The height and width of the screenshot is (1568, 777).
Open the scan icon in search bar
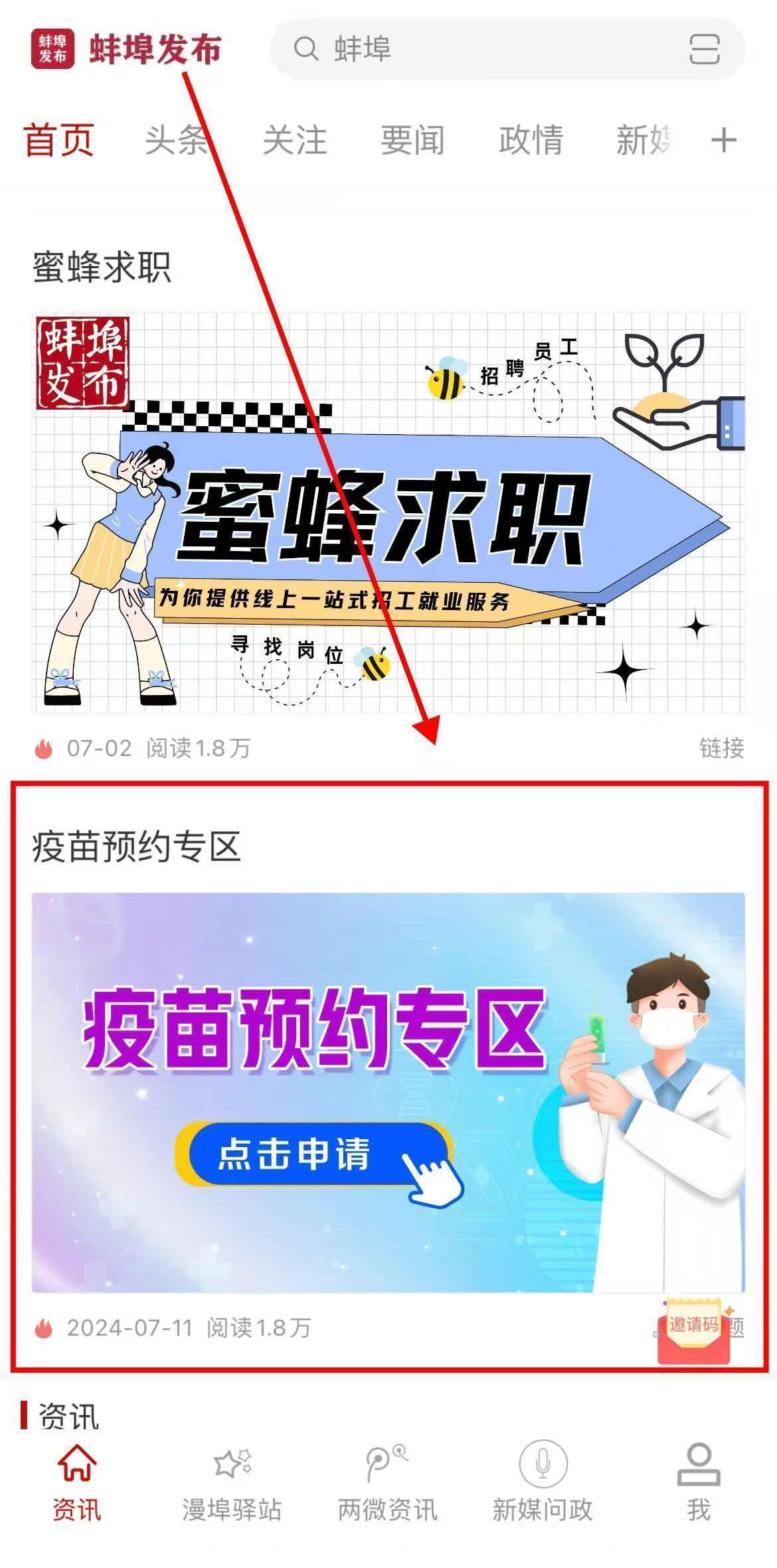click(704, 49)
